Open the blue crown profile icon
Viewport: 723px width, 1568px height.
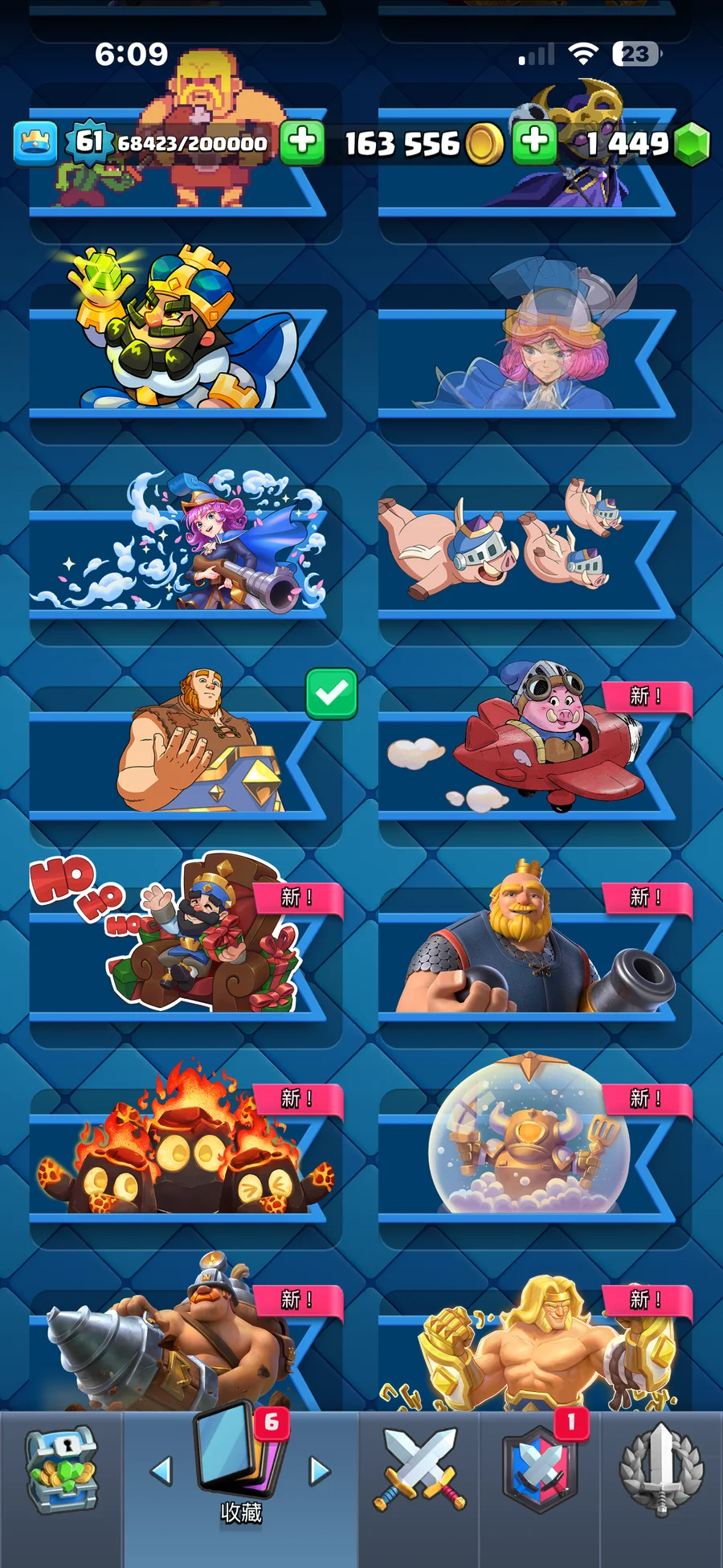tap(35, 143)
